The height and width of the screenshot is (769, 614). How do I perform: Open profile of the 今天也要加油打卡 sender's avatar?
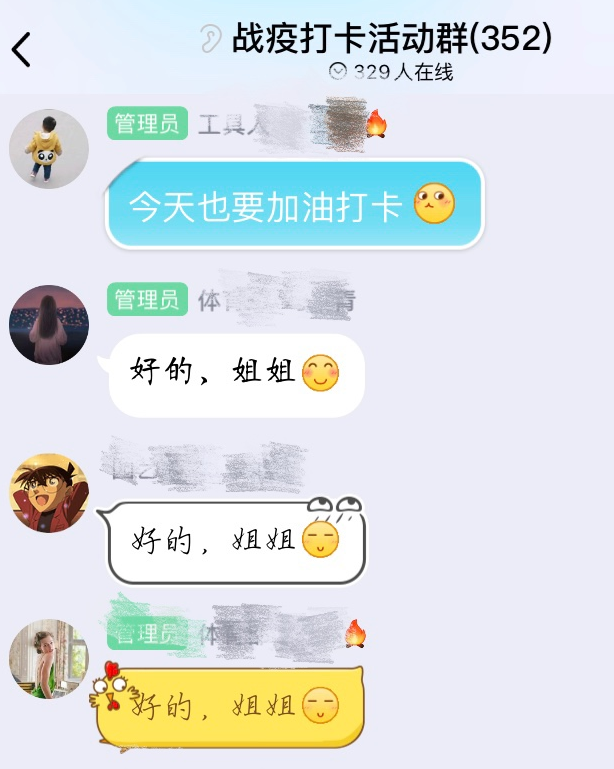coord(49,149)
